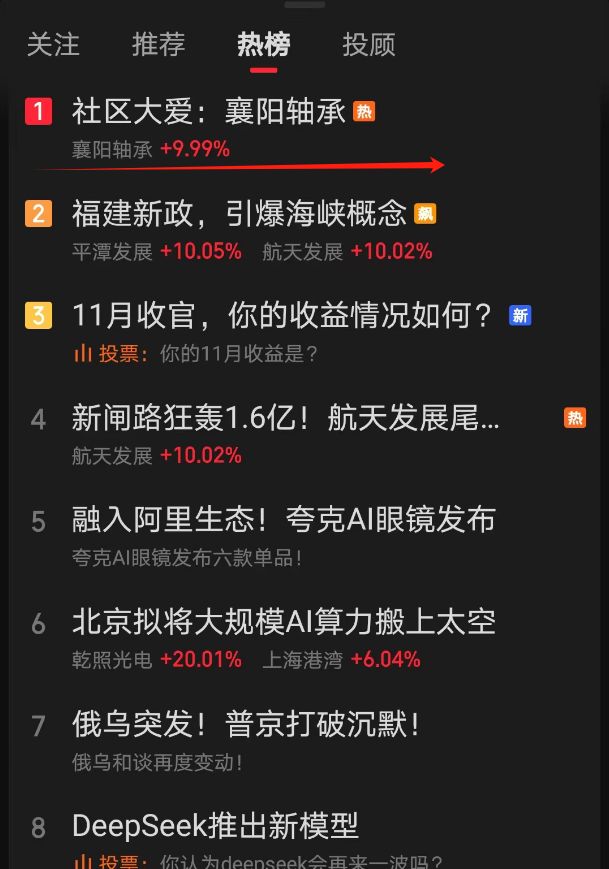Viewport: 609px width, 869px height.
Task: Select the 热榜 tab
Action: click(263, 45)
